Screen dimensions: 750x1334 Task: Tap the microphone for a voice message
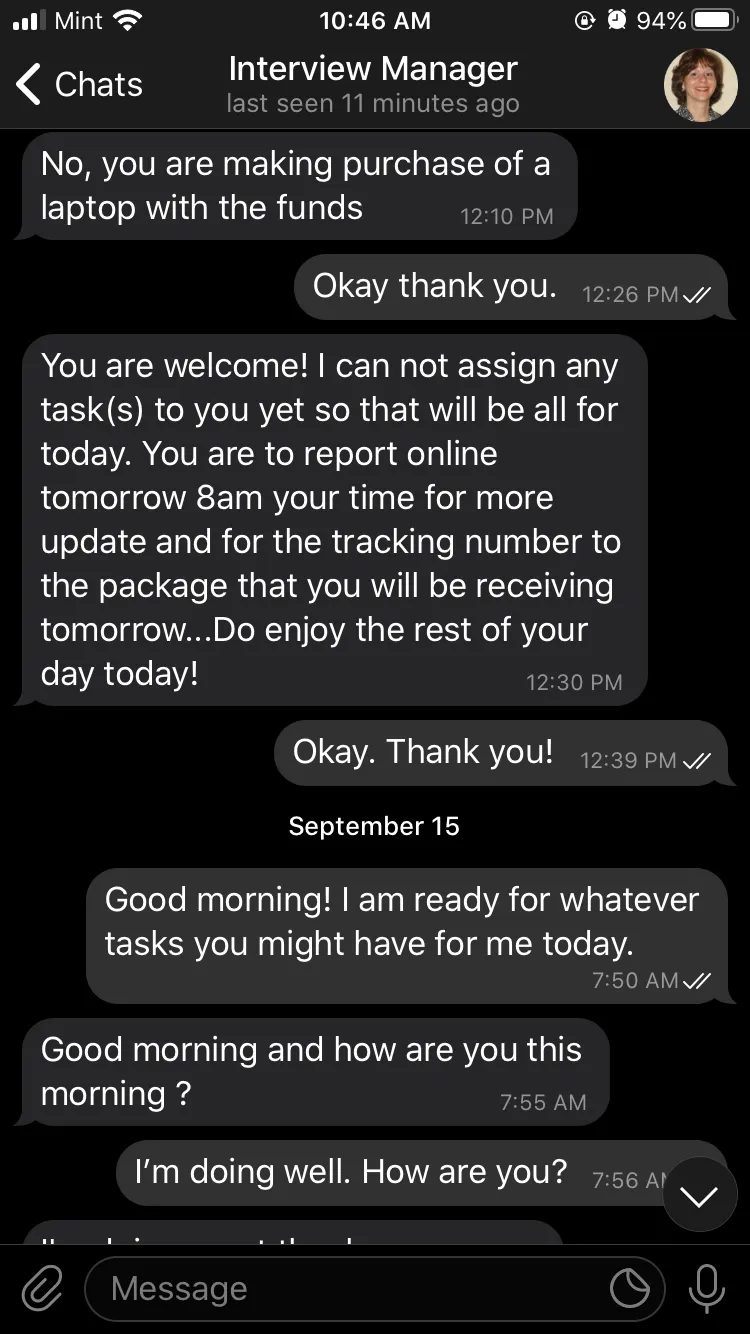(707, 1289)
